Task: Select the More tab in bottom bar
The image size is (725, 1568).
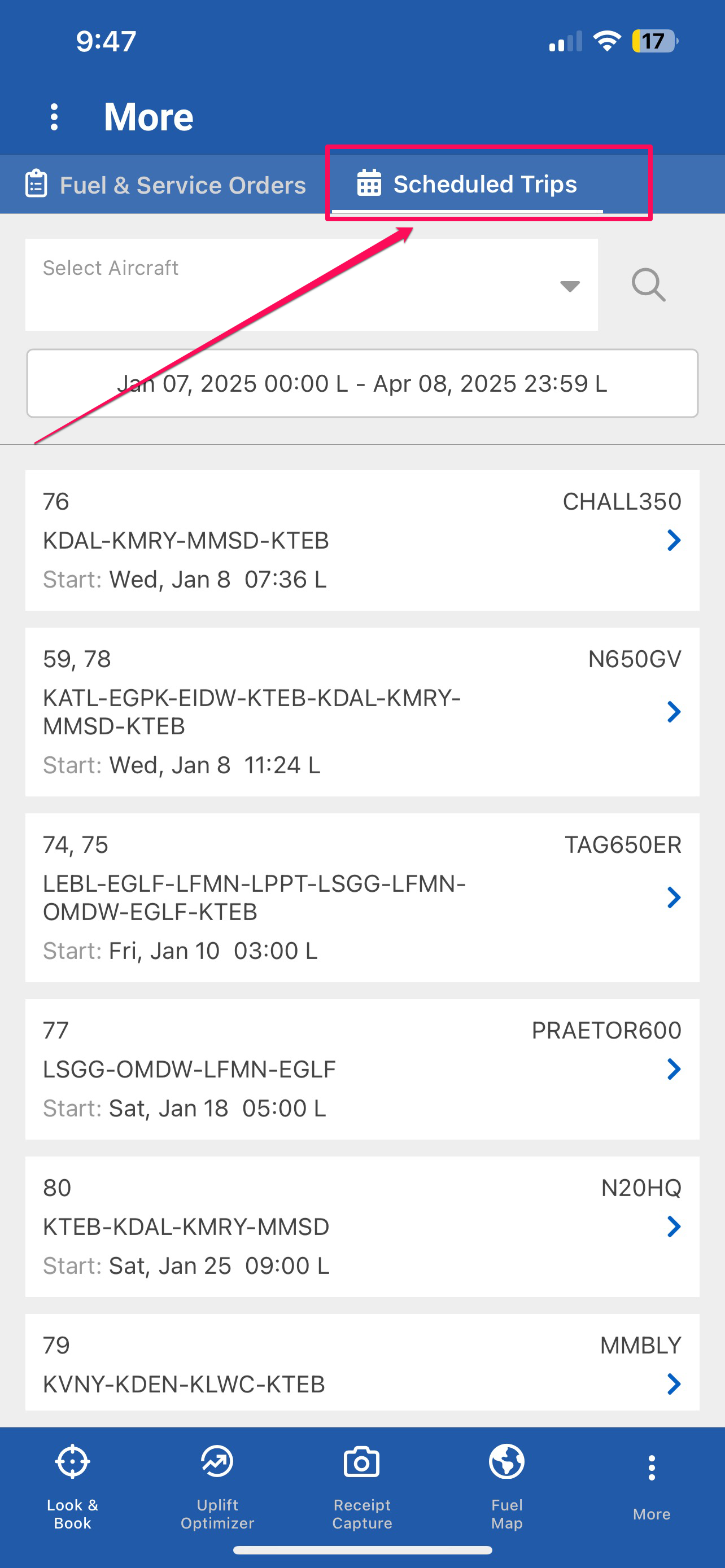Action: click(652, 1485)
